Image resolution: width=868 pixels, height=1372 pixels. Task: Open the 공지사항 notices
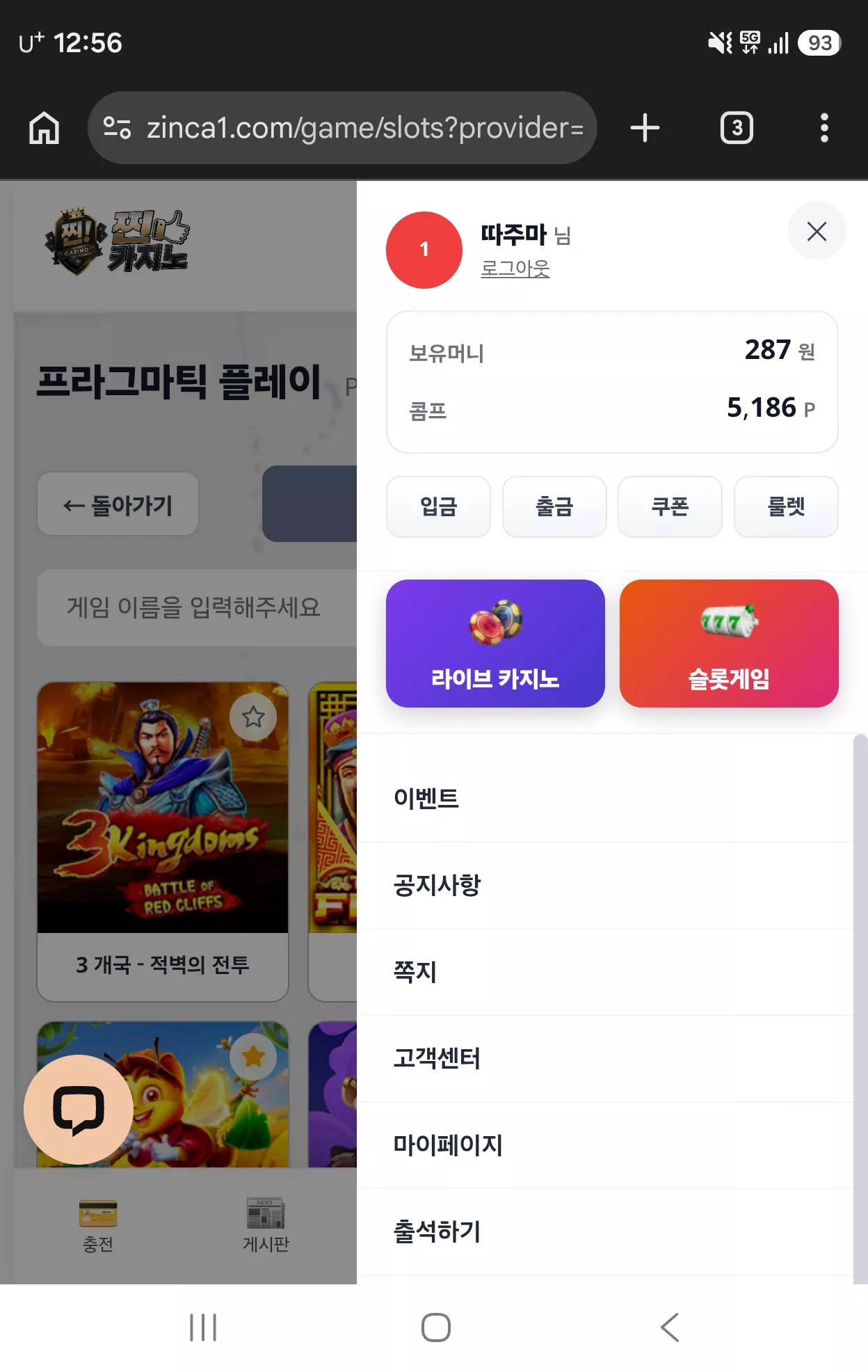click(605, 886)
